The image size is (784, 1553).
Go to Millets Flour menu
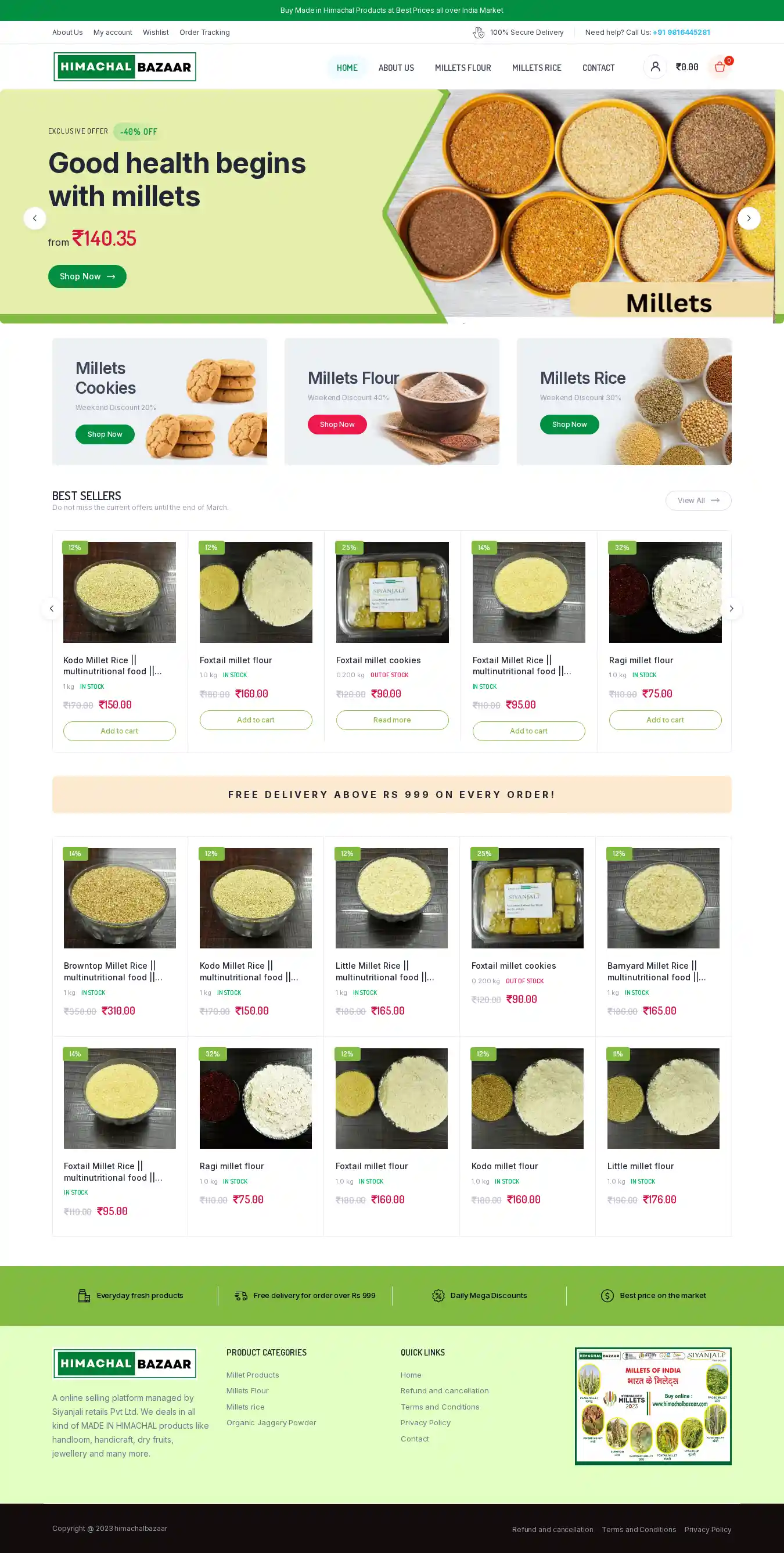(462, 68)
